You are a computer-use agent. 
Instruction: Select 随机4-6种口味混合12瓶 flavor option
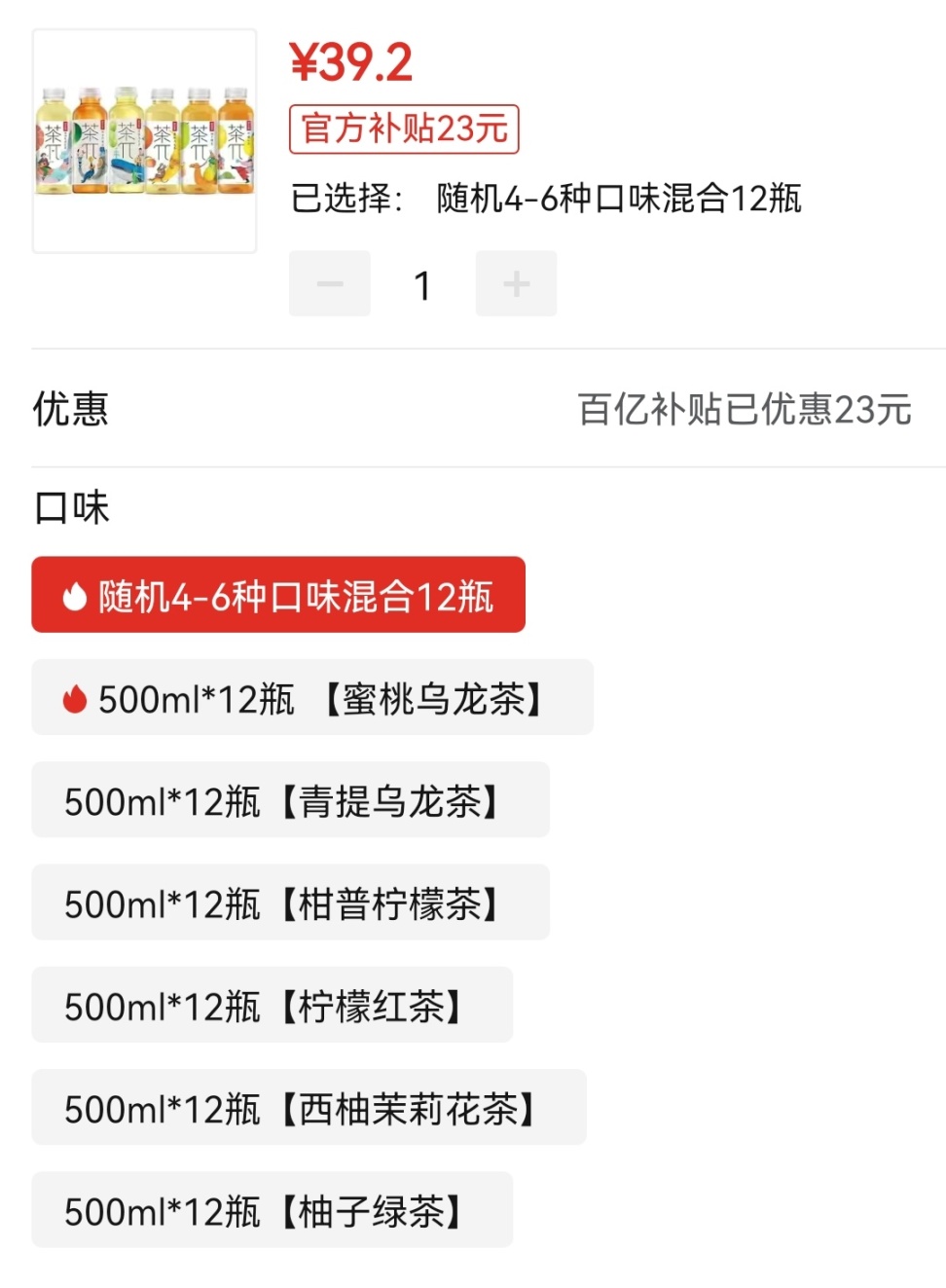click(278, 595)
